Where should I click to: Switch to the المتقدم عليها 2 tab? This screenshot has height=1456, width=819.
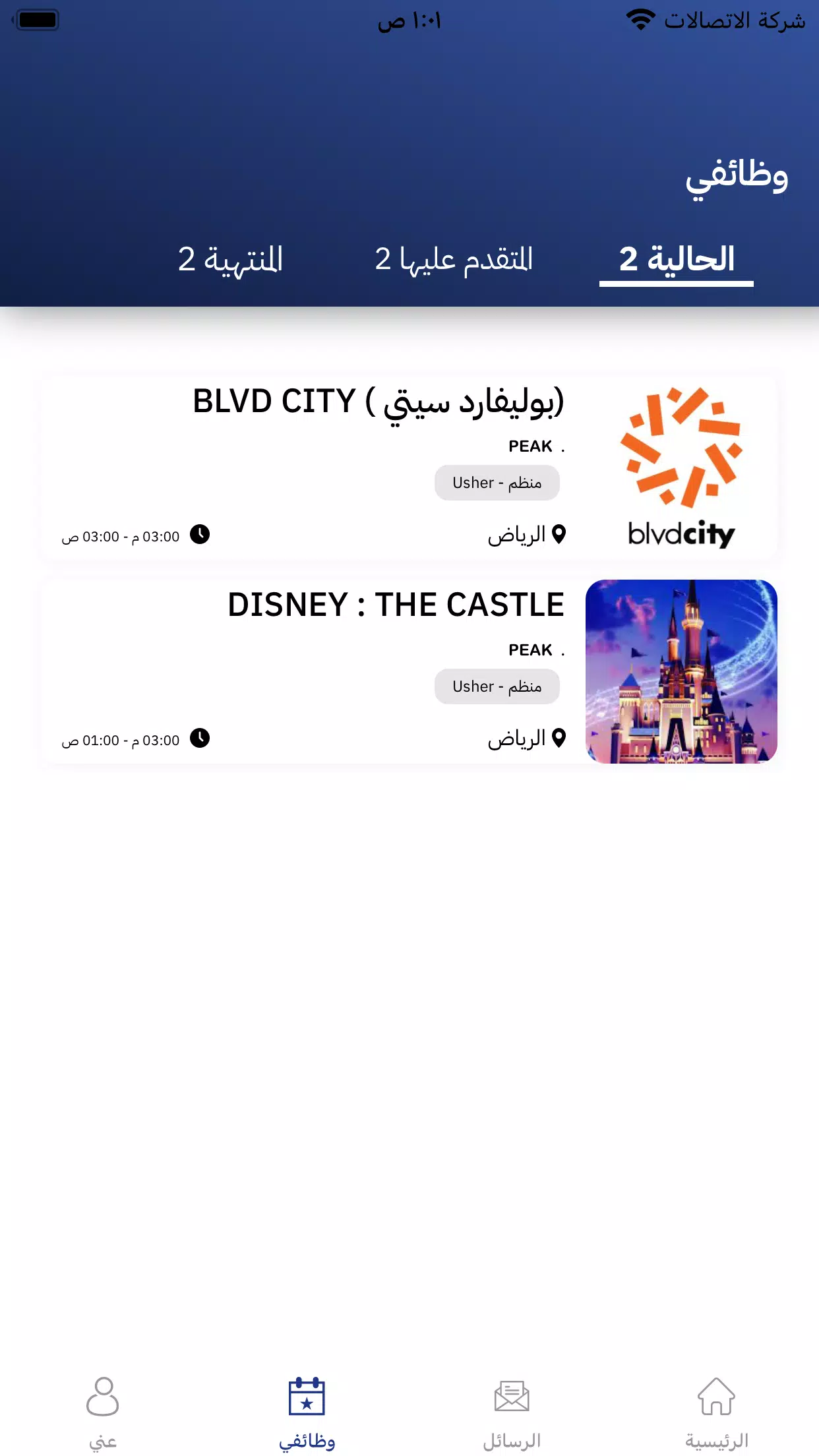[453, 258]
